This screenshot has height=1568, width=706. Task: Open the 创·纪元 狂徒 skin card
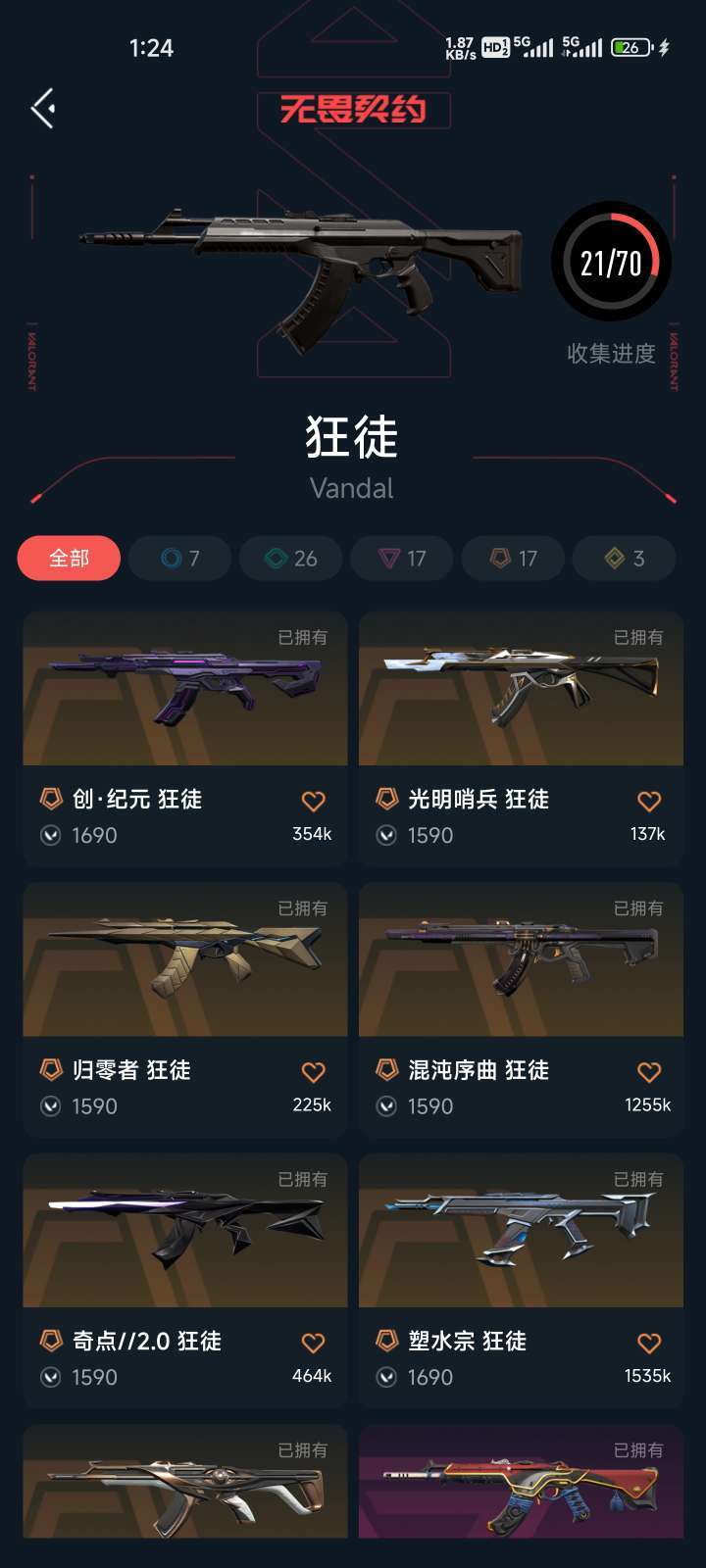pos(185,739)
